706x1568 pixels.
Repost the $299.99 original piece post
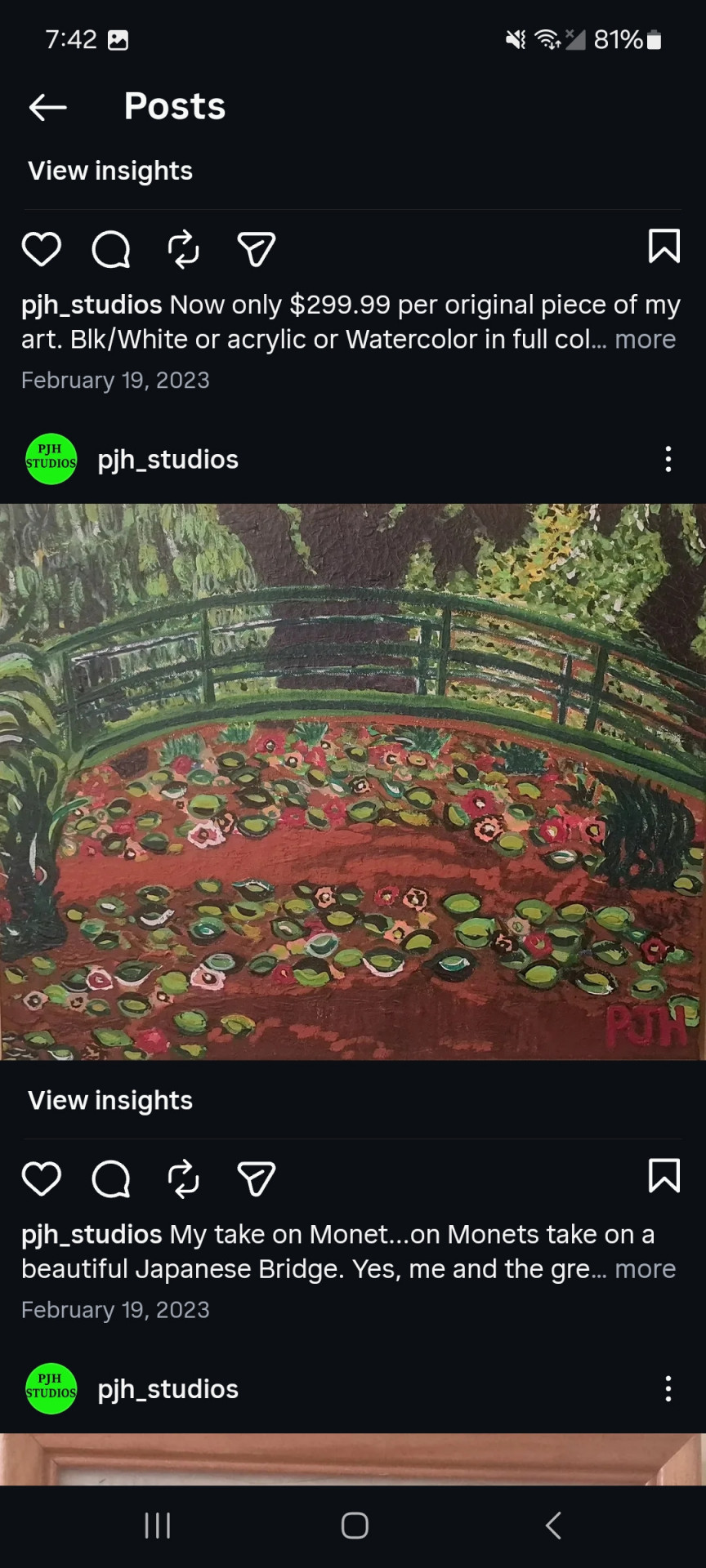184,249
